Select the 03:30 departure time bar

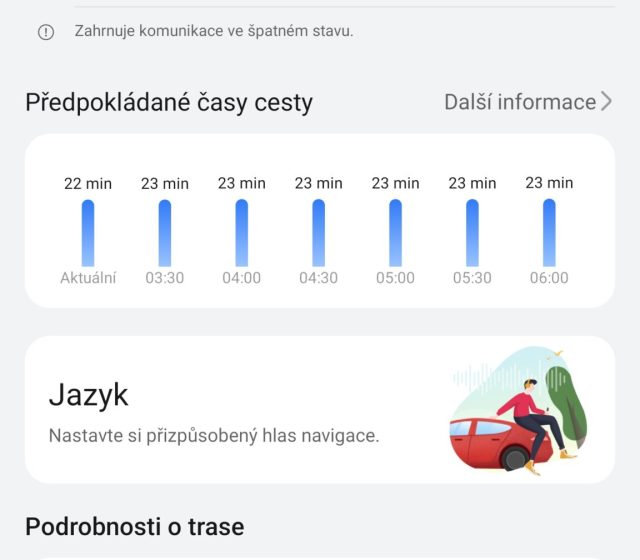click(165, 232)
